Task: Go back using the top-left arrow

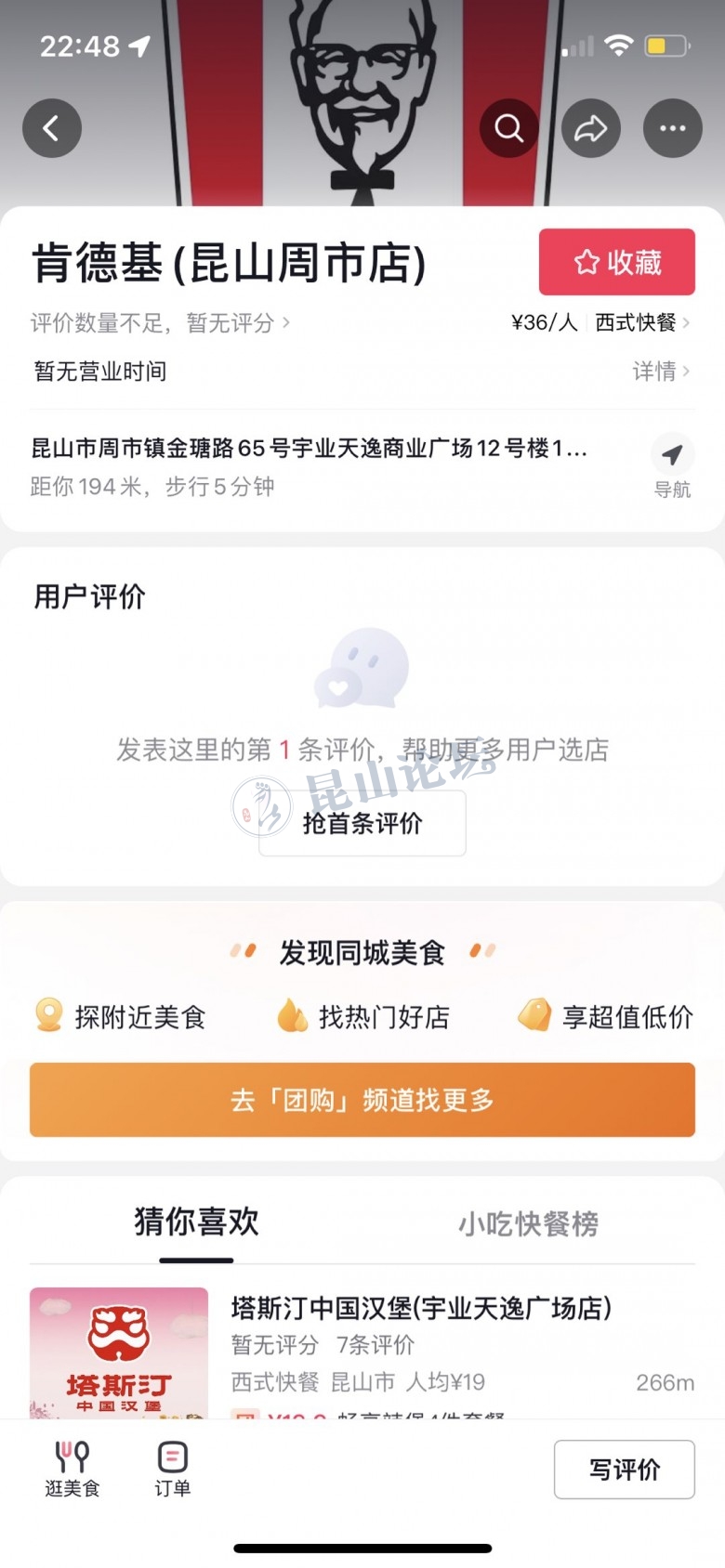Action: (x=52, y=128)
